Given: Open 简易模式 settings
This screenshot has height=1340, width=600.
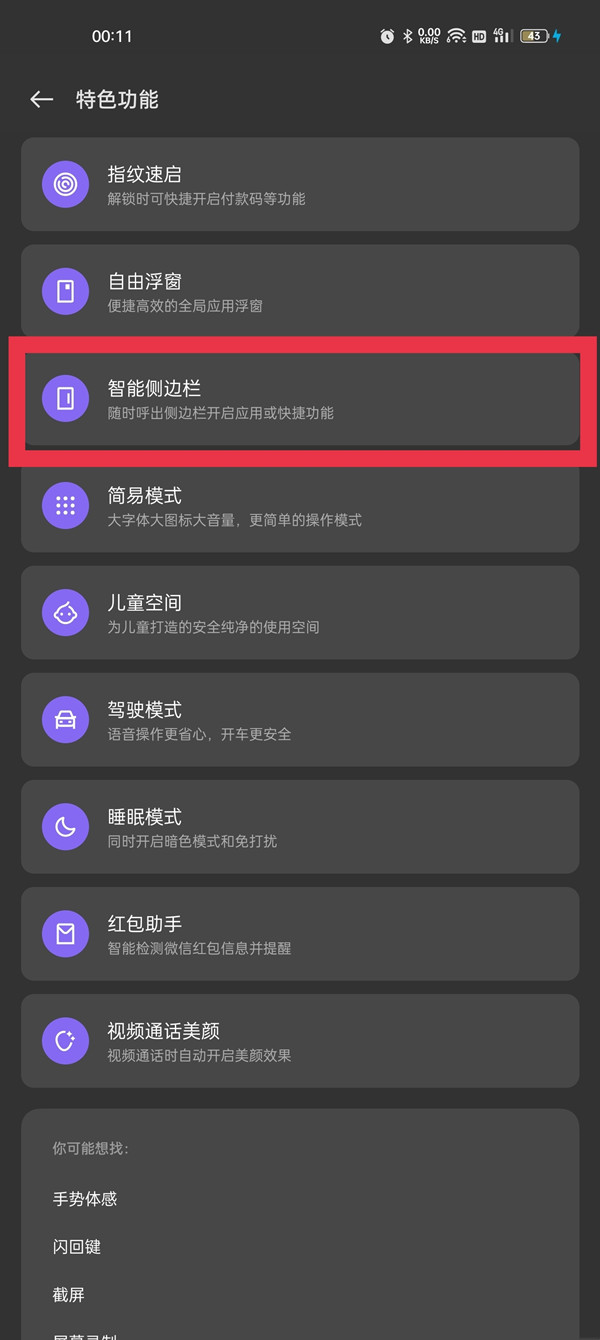Looking at the screenshot, I should tap(300, 506).
